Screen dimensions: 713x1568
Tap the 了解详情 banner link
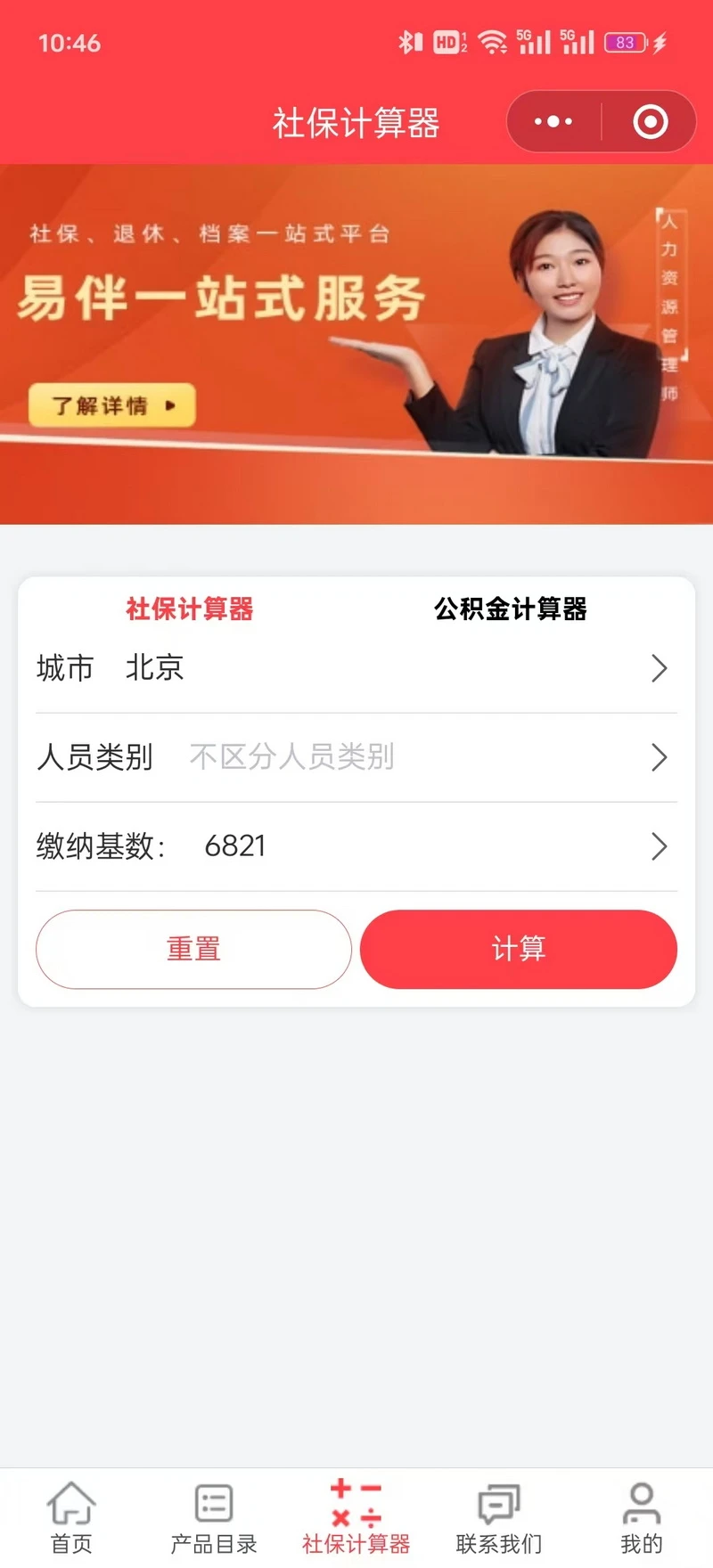[111, 405]
